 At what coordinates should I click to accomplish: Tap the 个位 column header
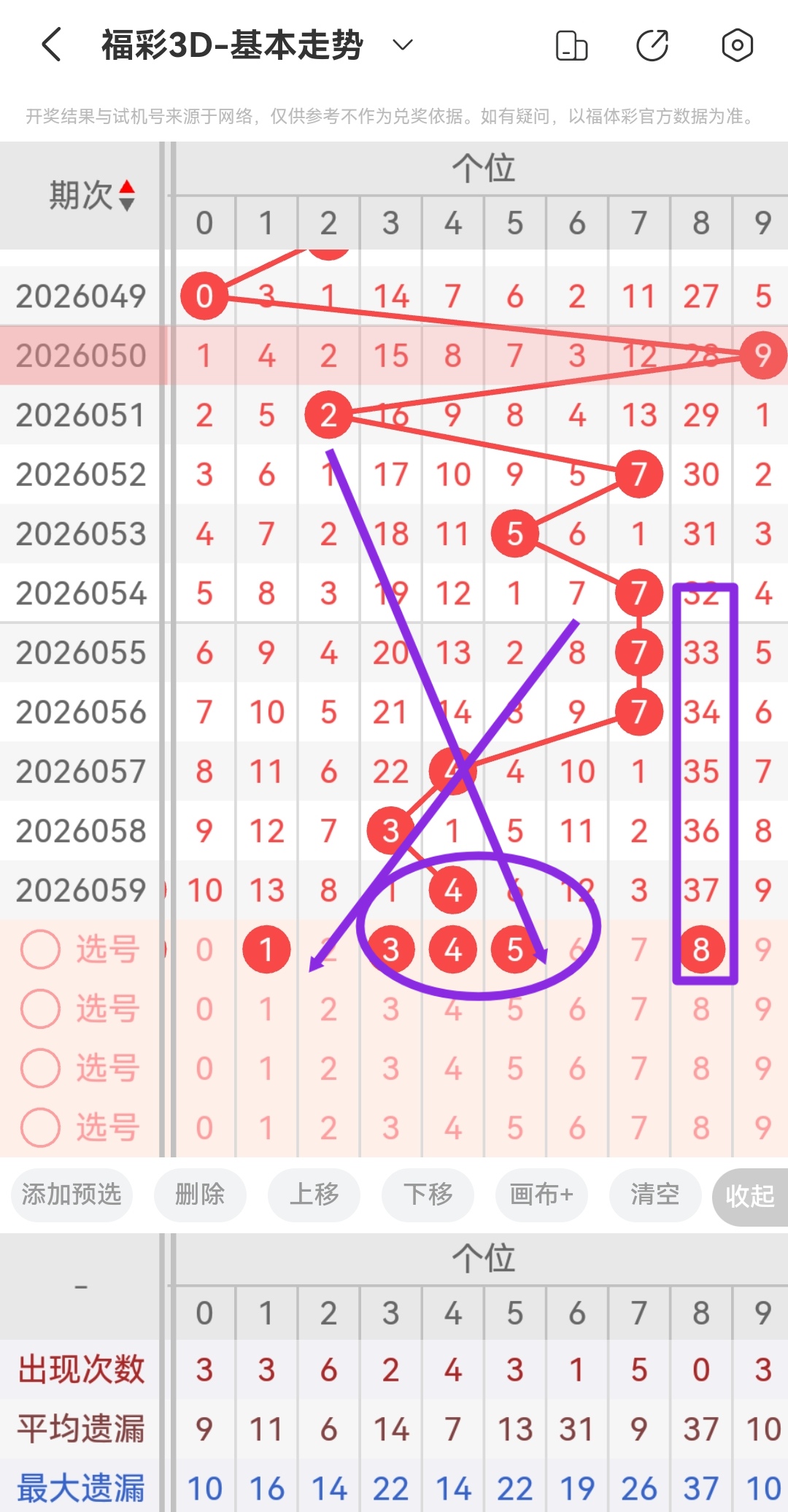[483, 168]
